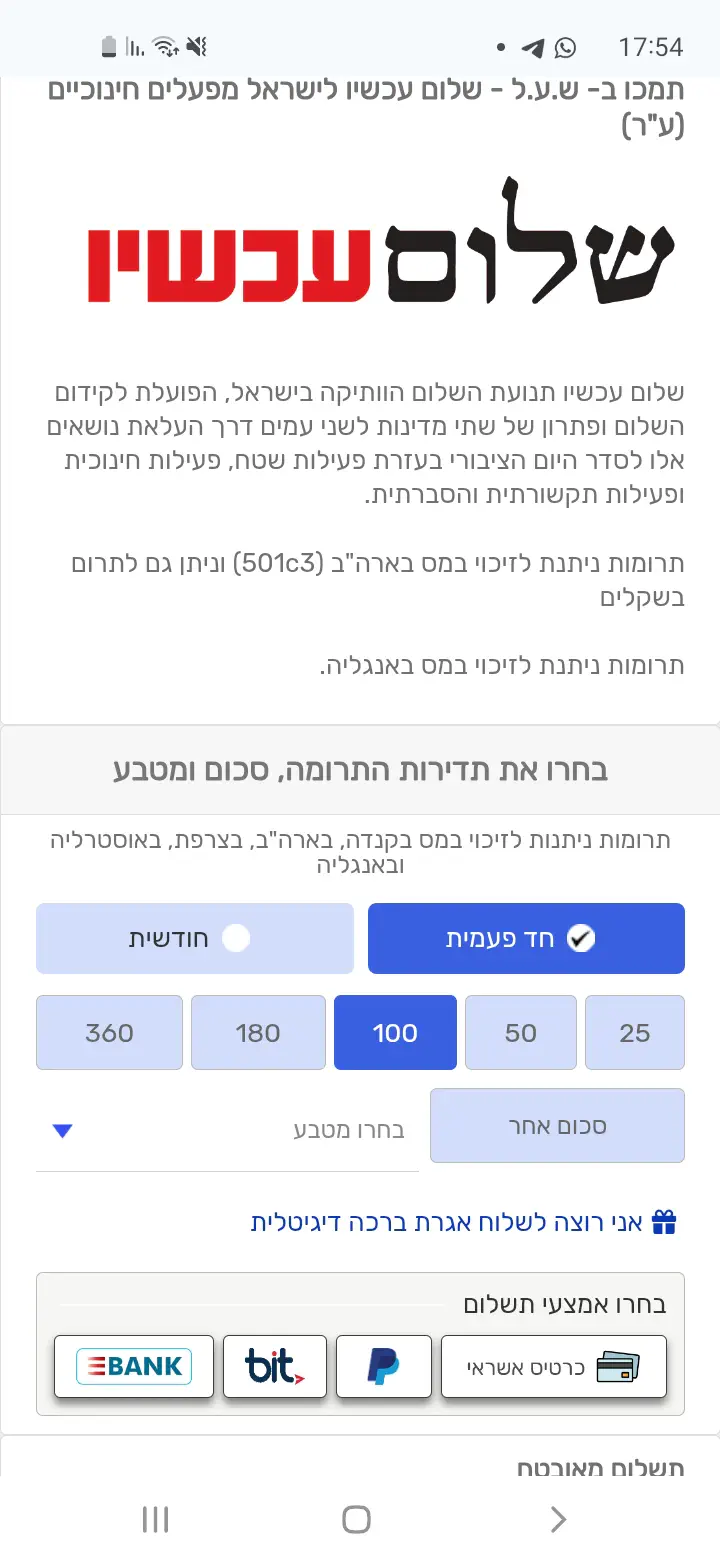Select the one-time donation option (חד פעמית)
This screenshot has height=1560, width=720.
[x=526, y=938]
